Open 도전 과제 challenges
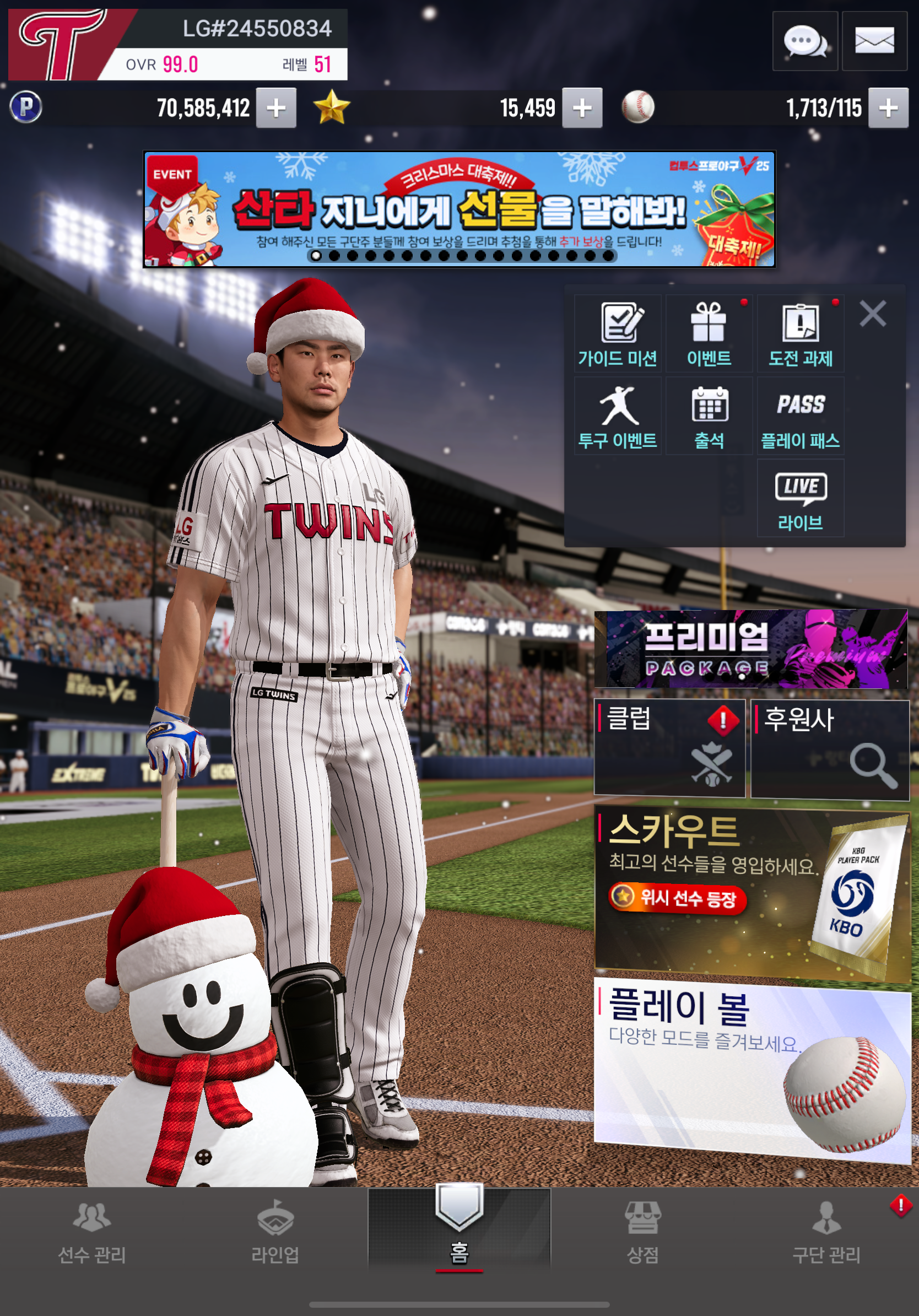919x1316 pixels. (800, 333)
